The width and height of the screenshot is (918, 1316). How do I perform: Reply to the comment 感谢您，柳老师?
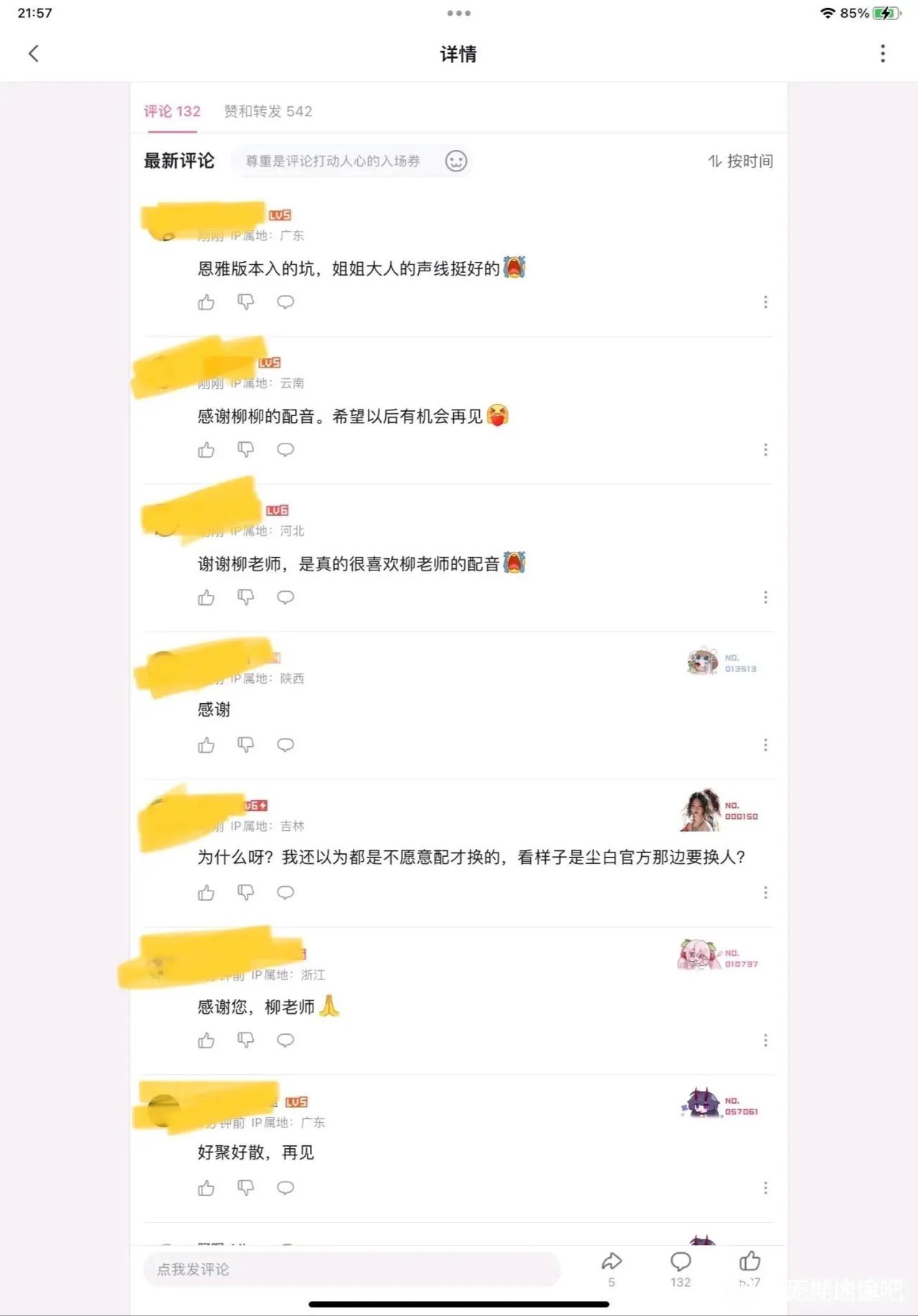(285, 1040)
